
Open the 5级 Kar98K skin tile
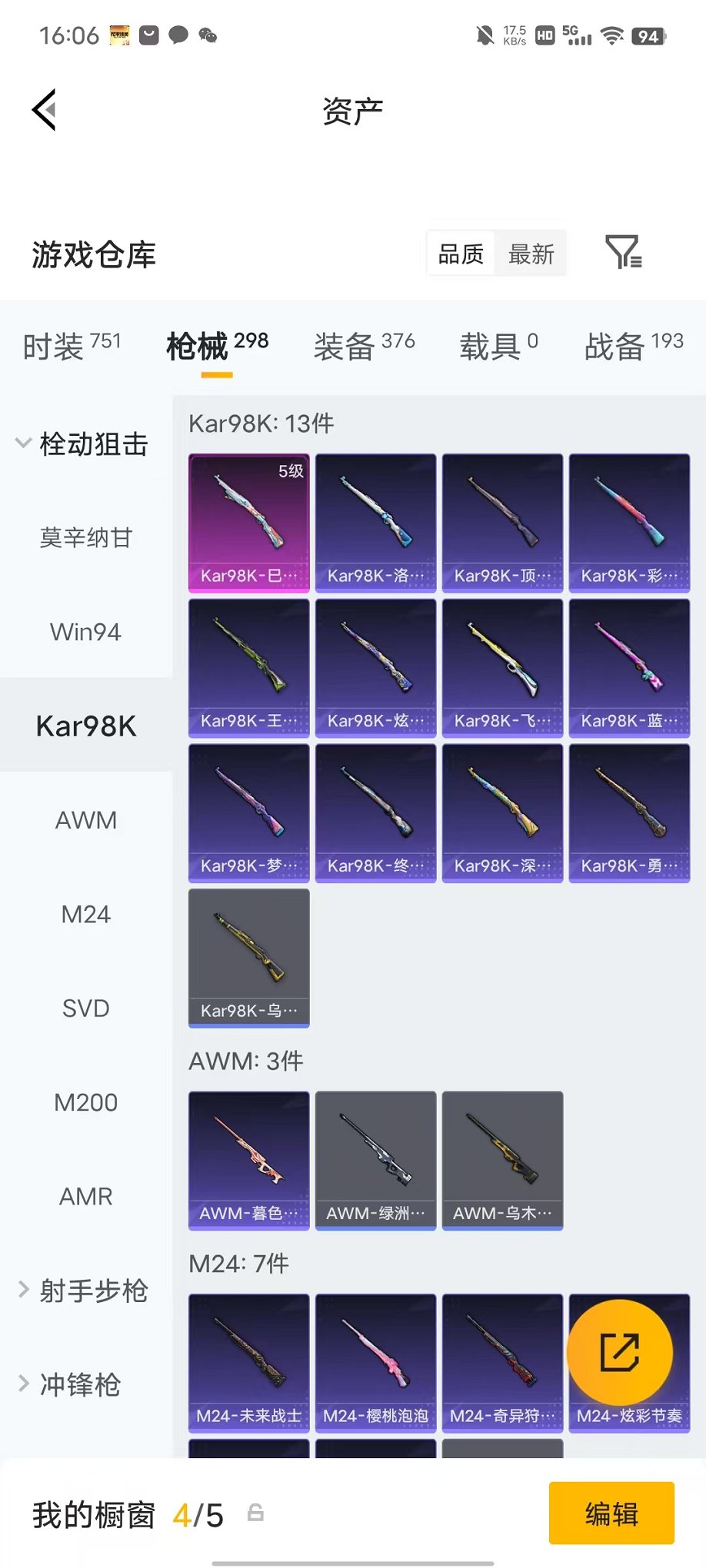[249, 523]
